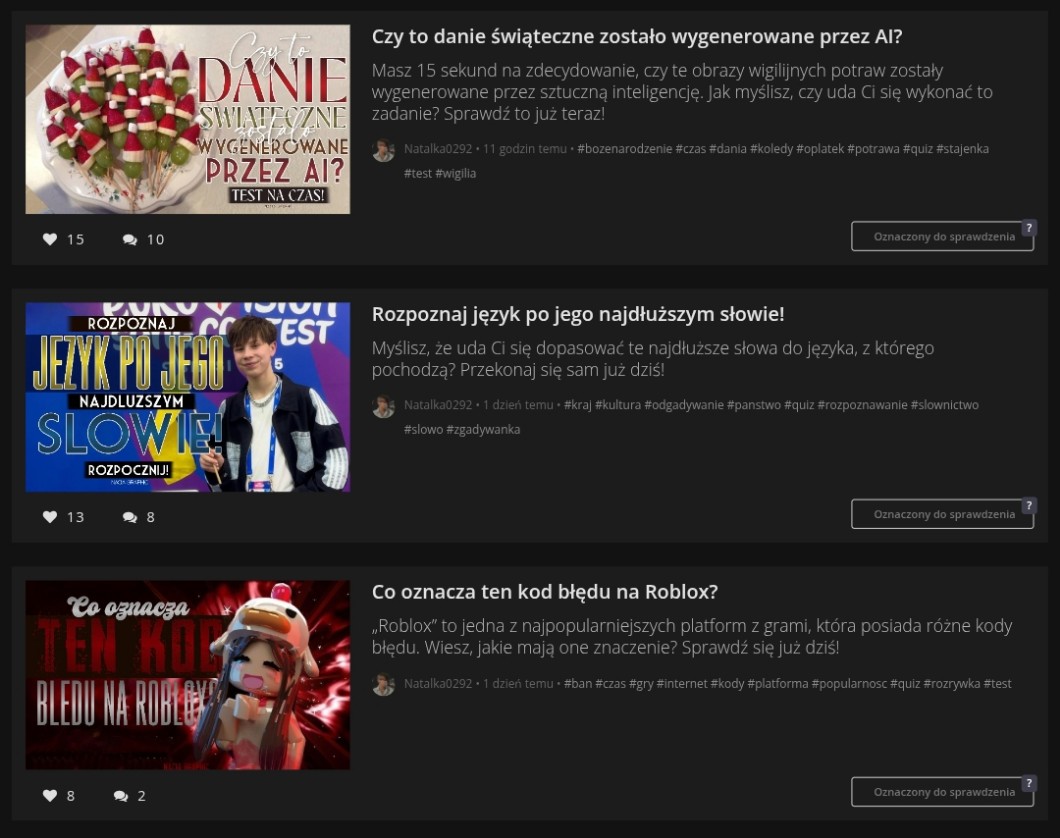Viewport: 1060px width, 838px height.
Task: Select the #wigilia hashtag
Action: pos(456,174)
